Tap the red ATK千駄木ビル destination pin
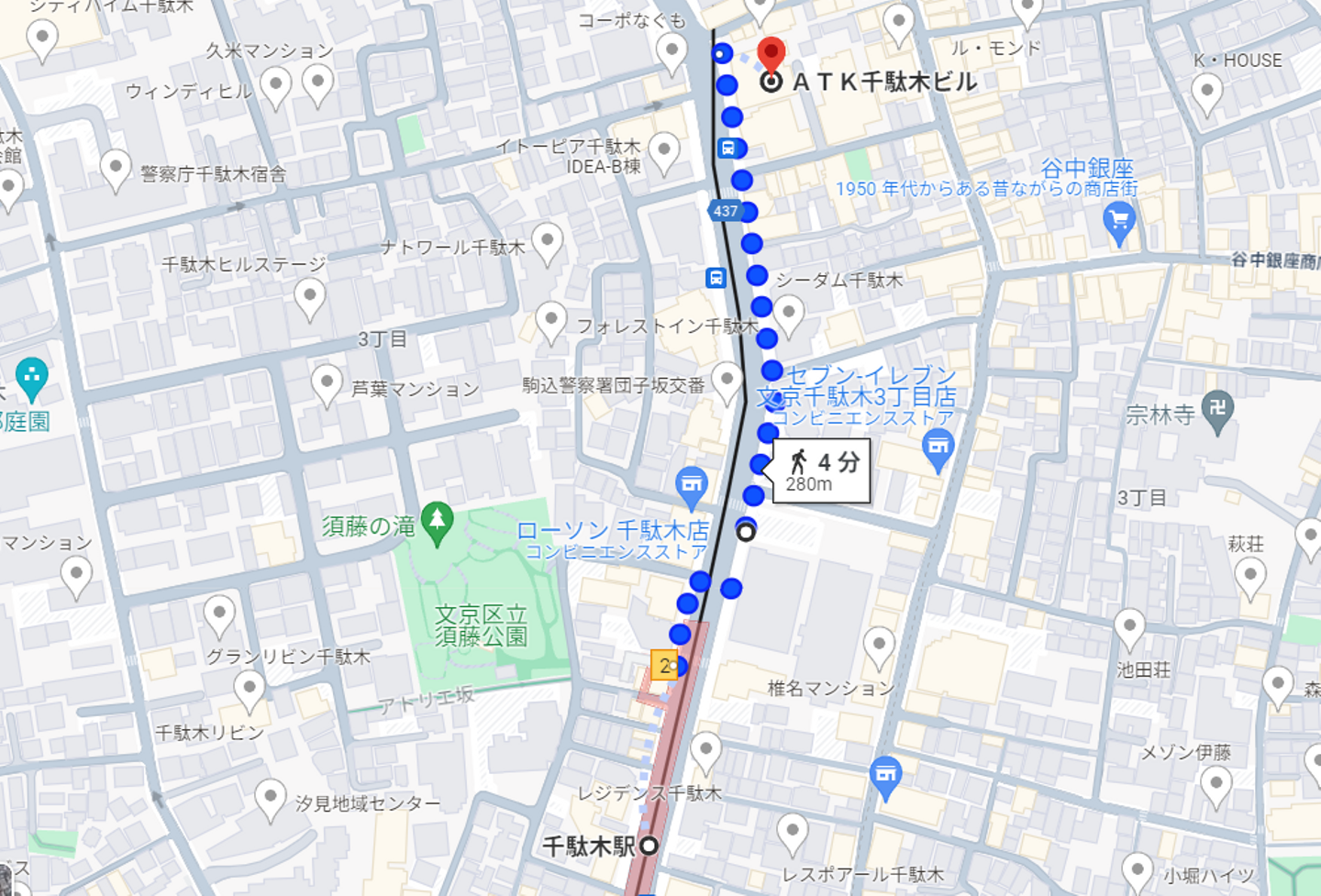Image resolution: width=1321 pixels, height=896 pixels. point(772,53)
